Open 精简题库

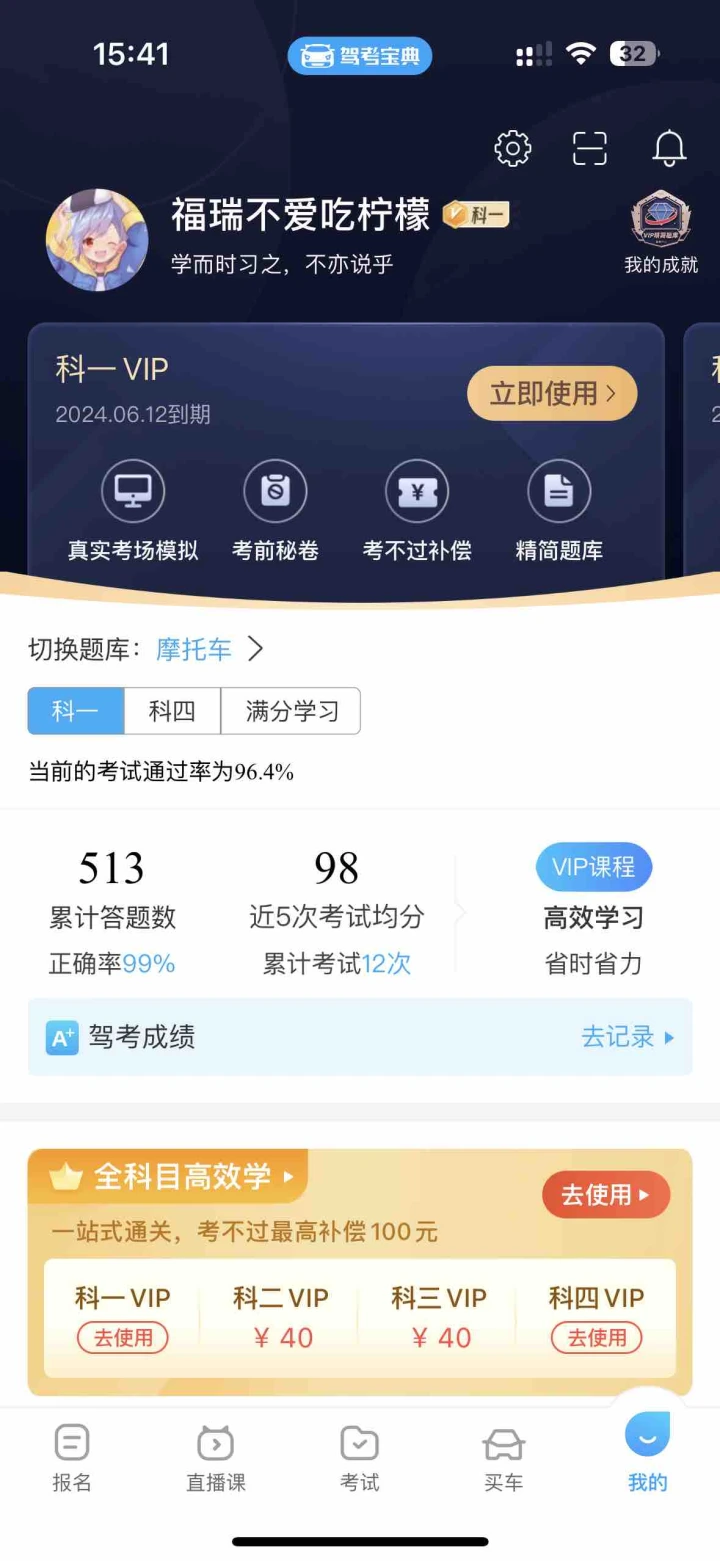pyautogui.click(x=559, y=512)
